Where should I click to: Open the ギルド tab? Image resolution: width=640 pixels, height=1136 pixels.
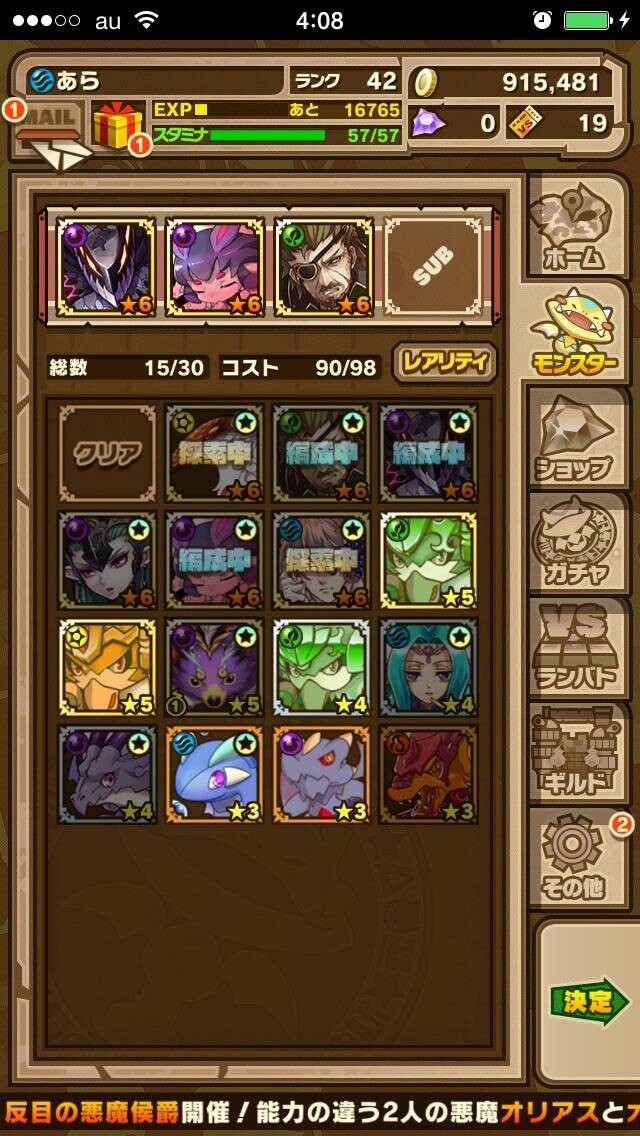tap(577, 753)
